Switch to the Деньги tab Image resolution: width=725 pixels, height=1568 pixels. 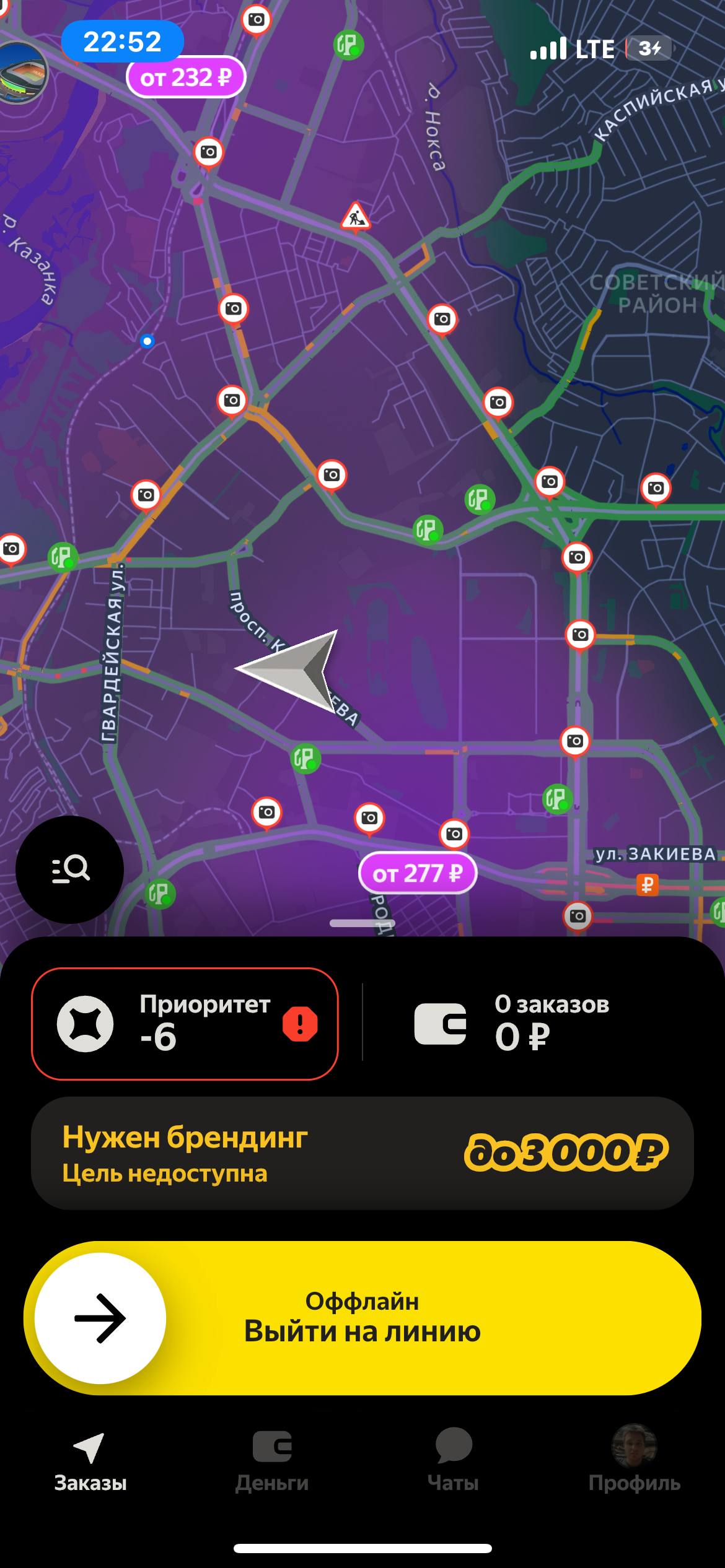point(271,1459)
